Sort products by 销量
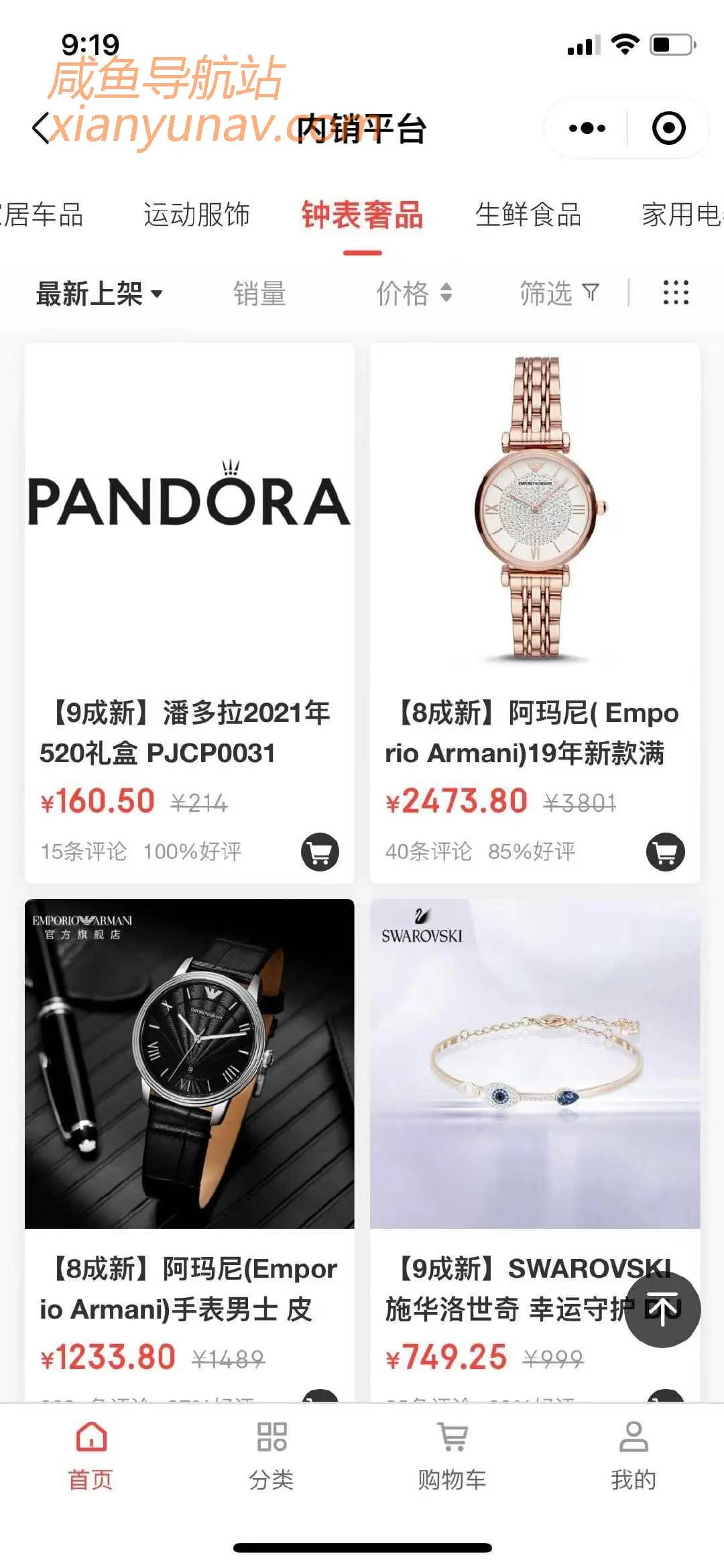Image resolution: width=724 pixels, height=1568 pixels. coord(259,294)
